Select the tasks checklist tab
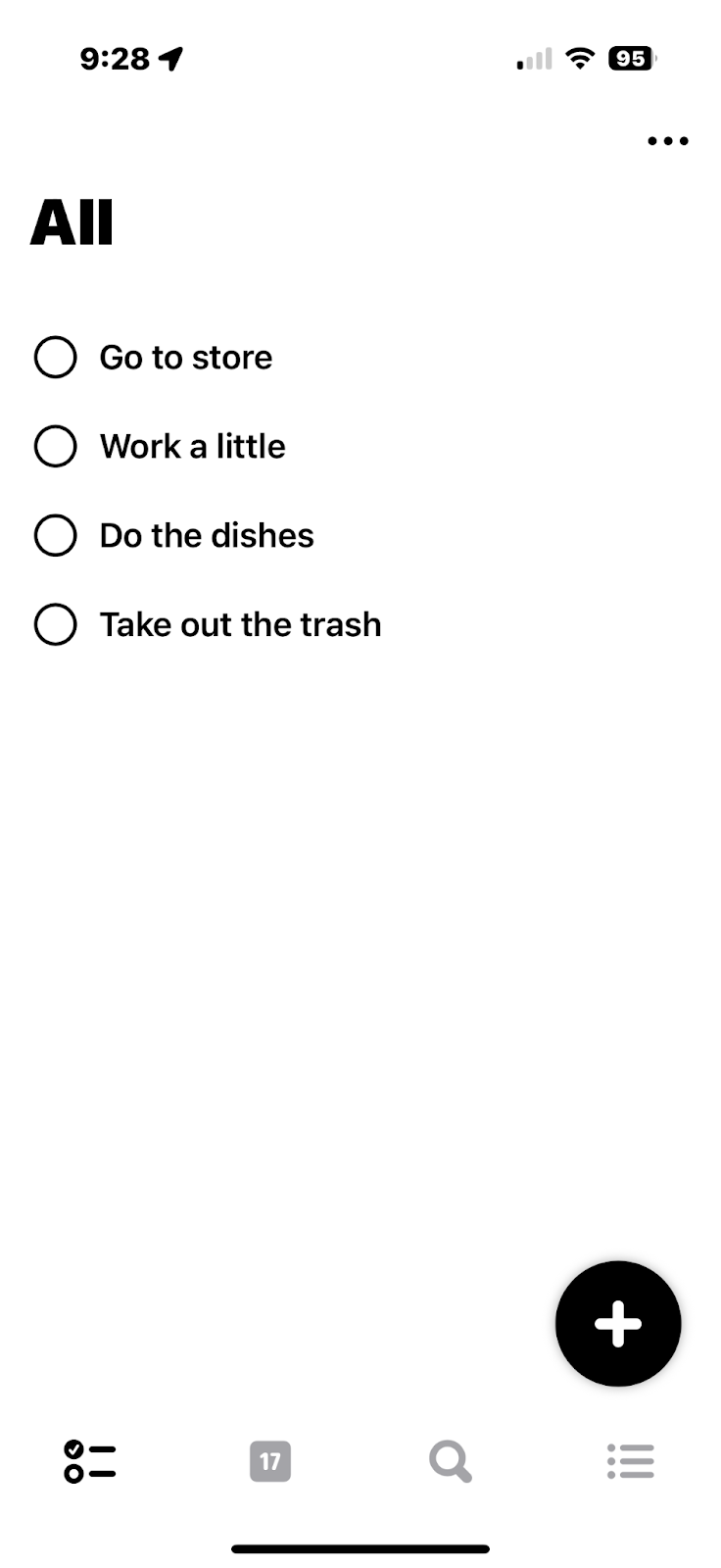Image resolution: width=721 pixels, height=1568 pixels. coord(90,1461)
